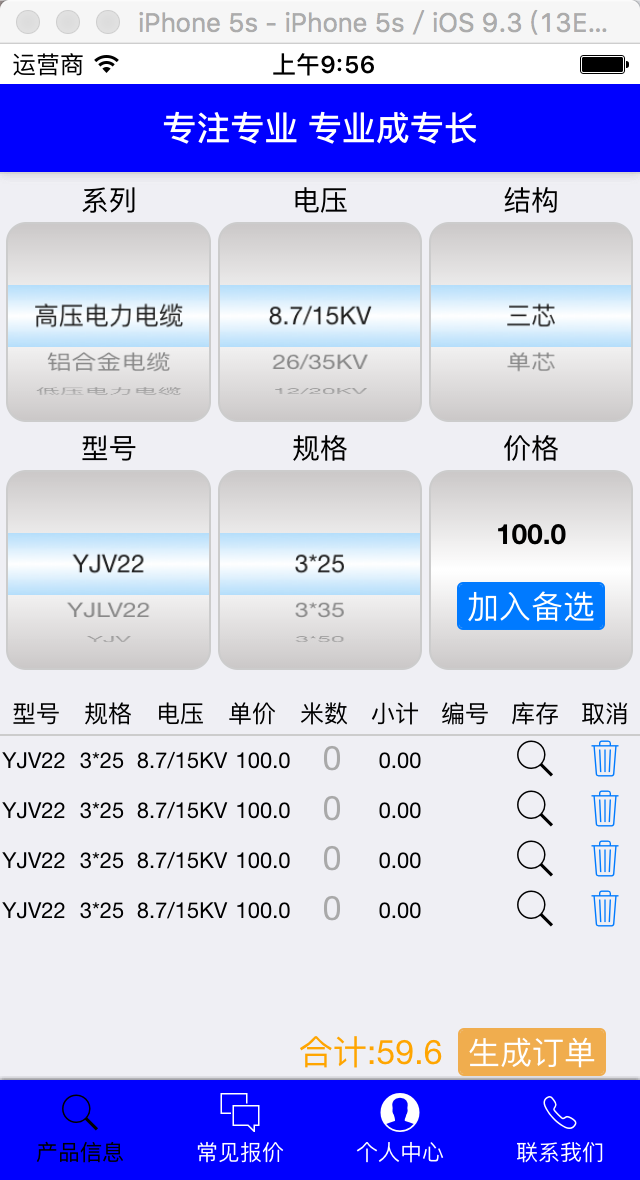Open the 个人中心 tab
Viewport: 640px width, 1180px height.
pyautogui.click(x=400, y=1127)
